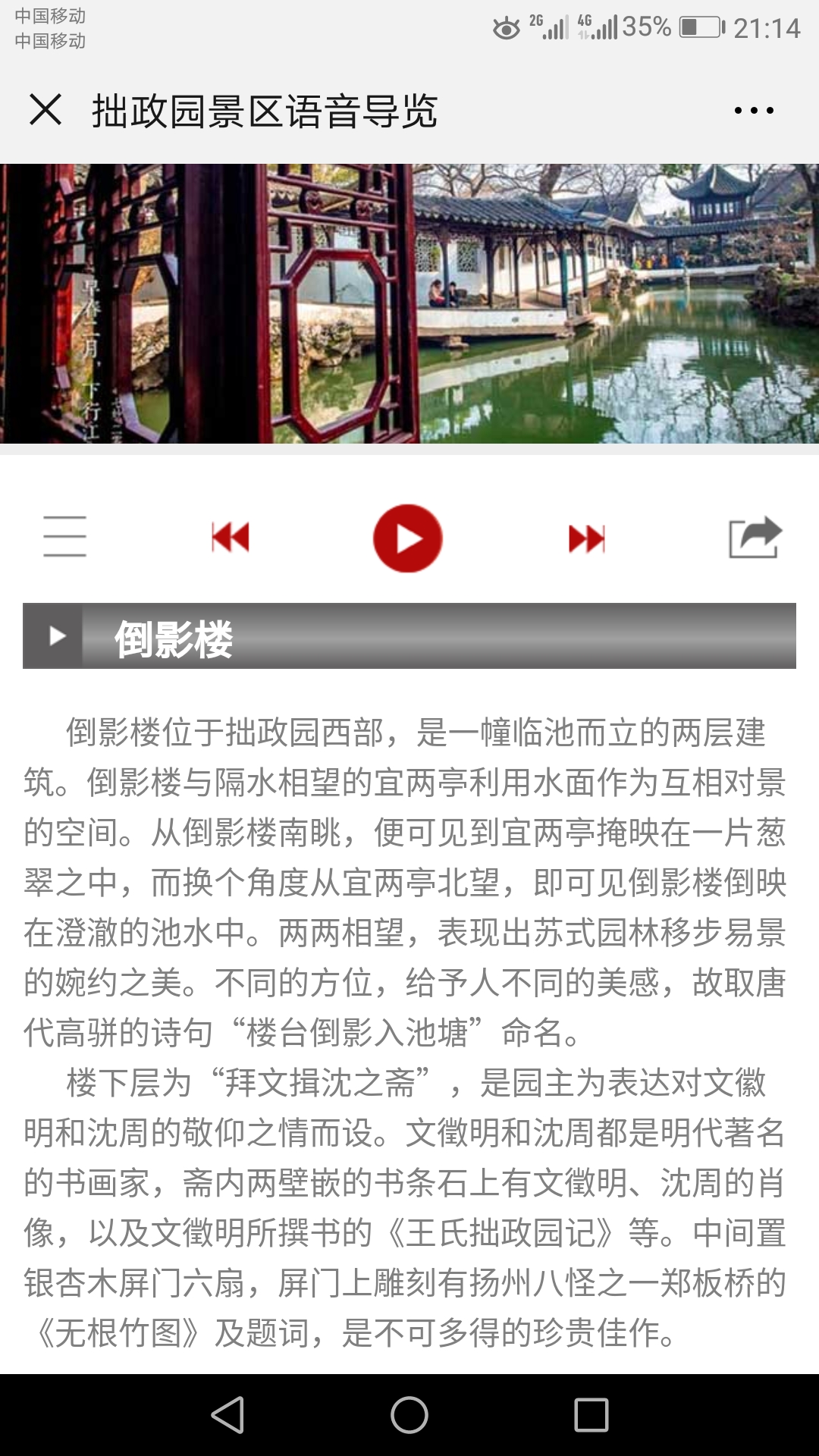819x1456 pixels.
Task: Open the audio guide playlist menu
Action: [x=65, y=537]
